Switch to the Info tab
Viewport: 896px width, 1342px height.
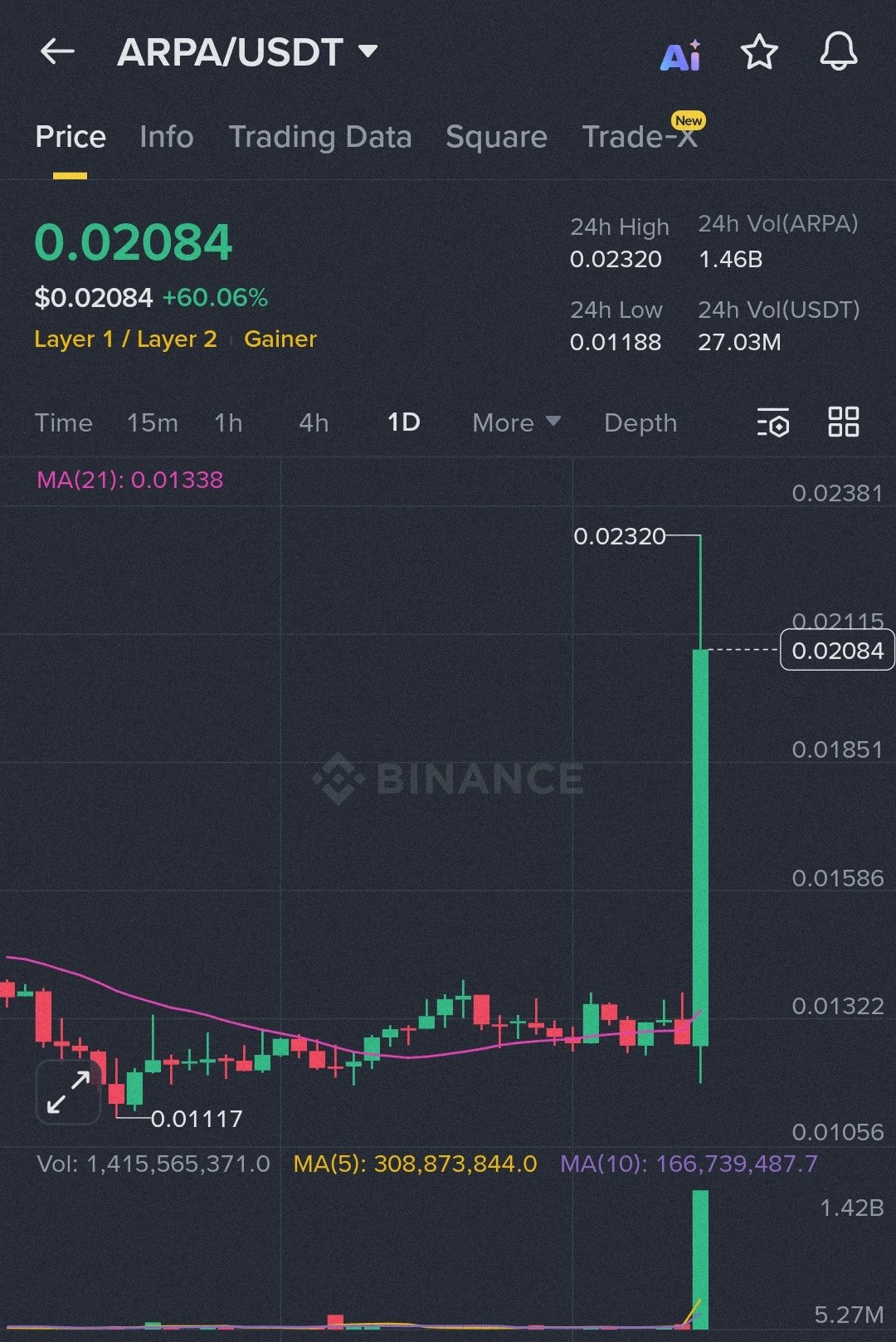(x=167, y=137)
